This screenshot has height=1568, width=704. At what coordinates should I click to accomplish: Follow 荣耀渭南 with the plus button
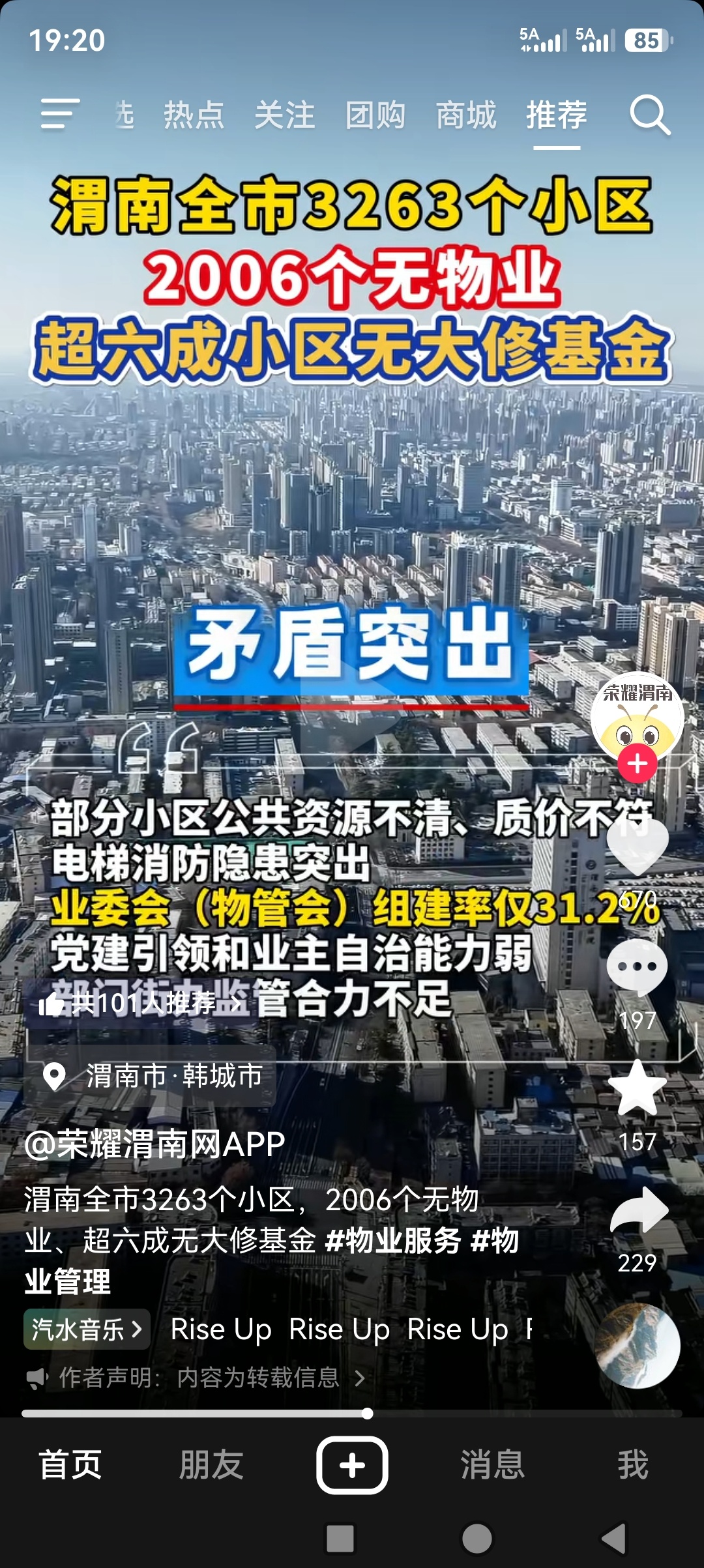(x=637, y=764)
